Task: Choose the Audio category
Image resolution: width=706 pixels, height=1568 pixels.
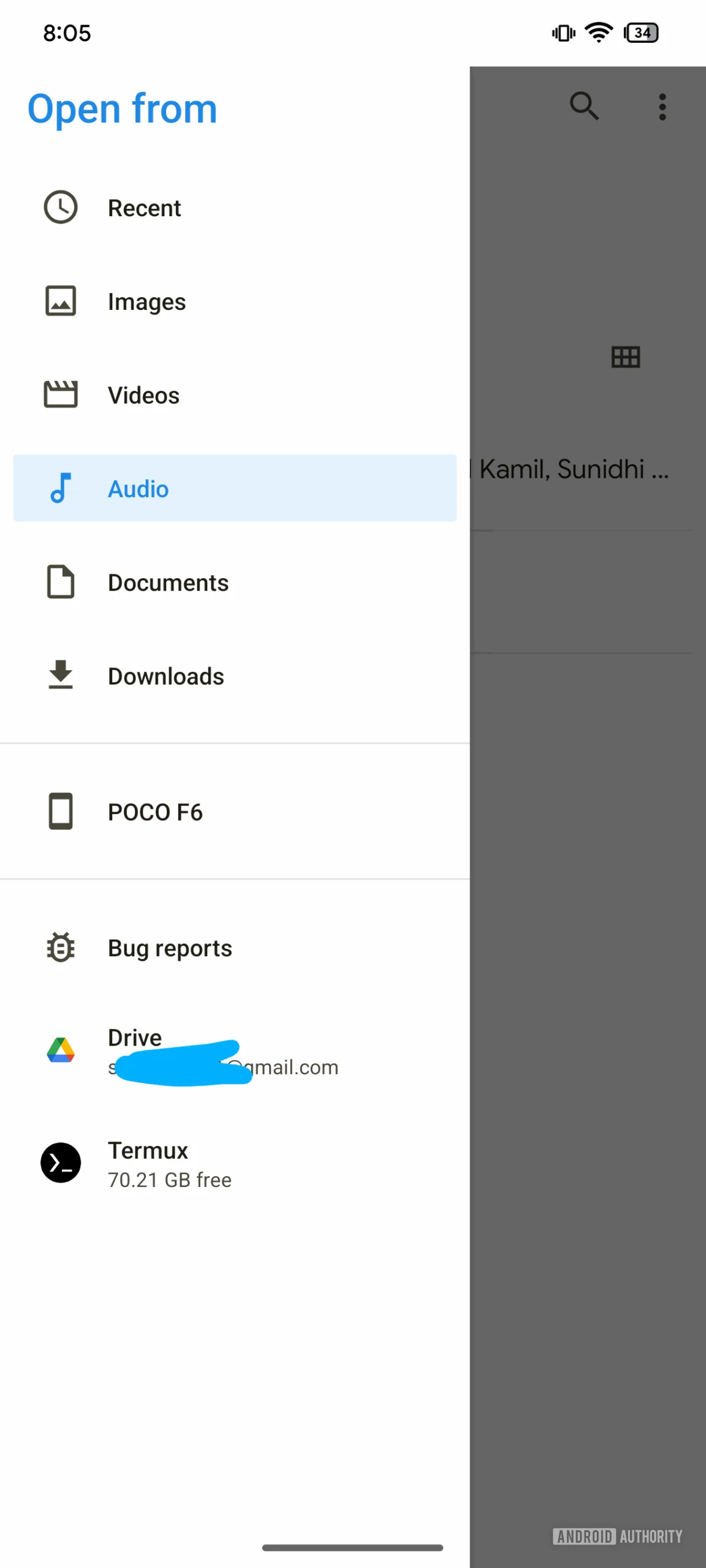Action: pos(235,488)
